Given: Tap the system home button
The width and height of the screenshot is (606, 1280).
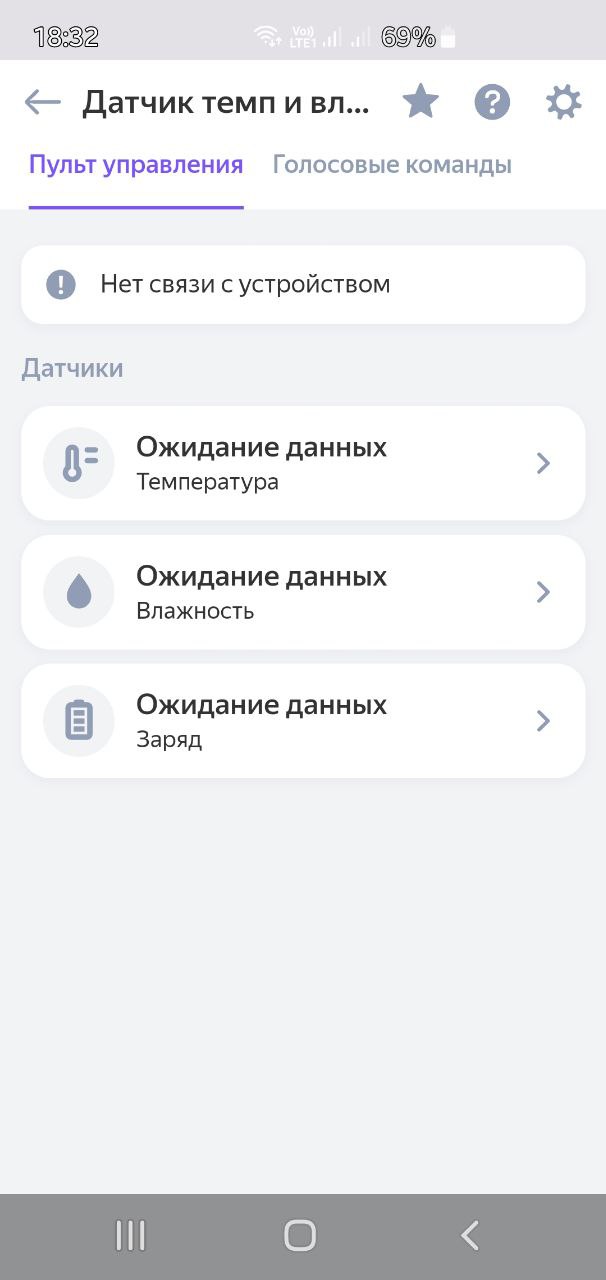Looking at the screenshot, I should tap(300, 1236).
